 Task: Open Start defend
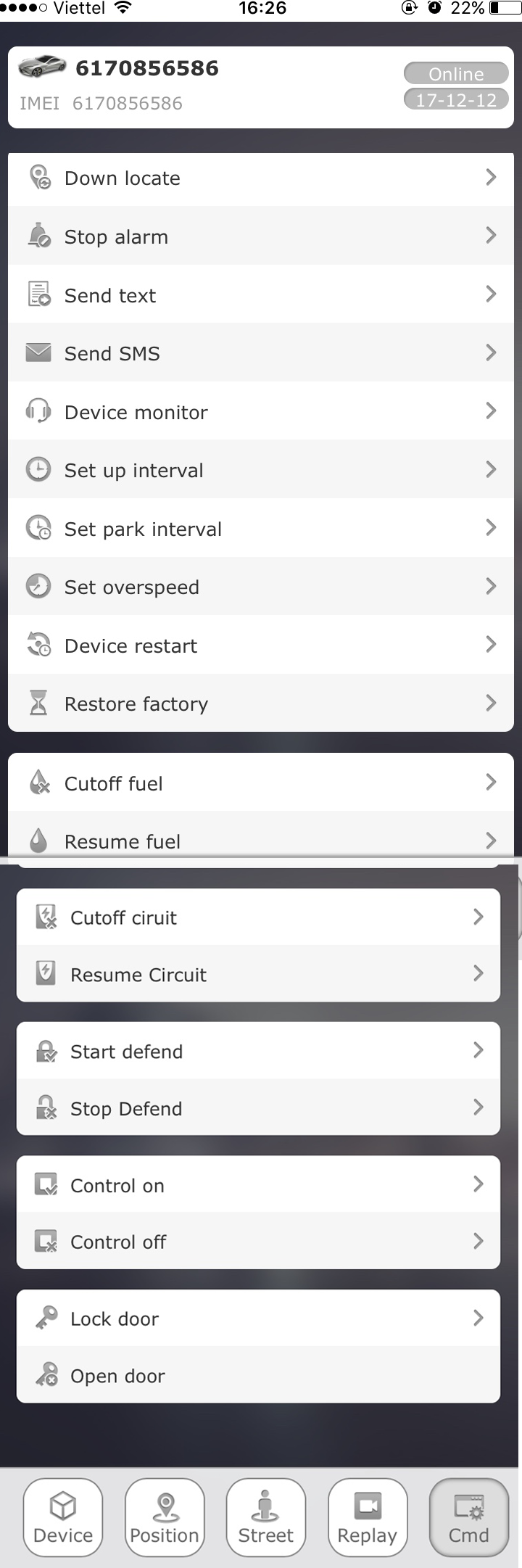pos(258,1052)
